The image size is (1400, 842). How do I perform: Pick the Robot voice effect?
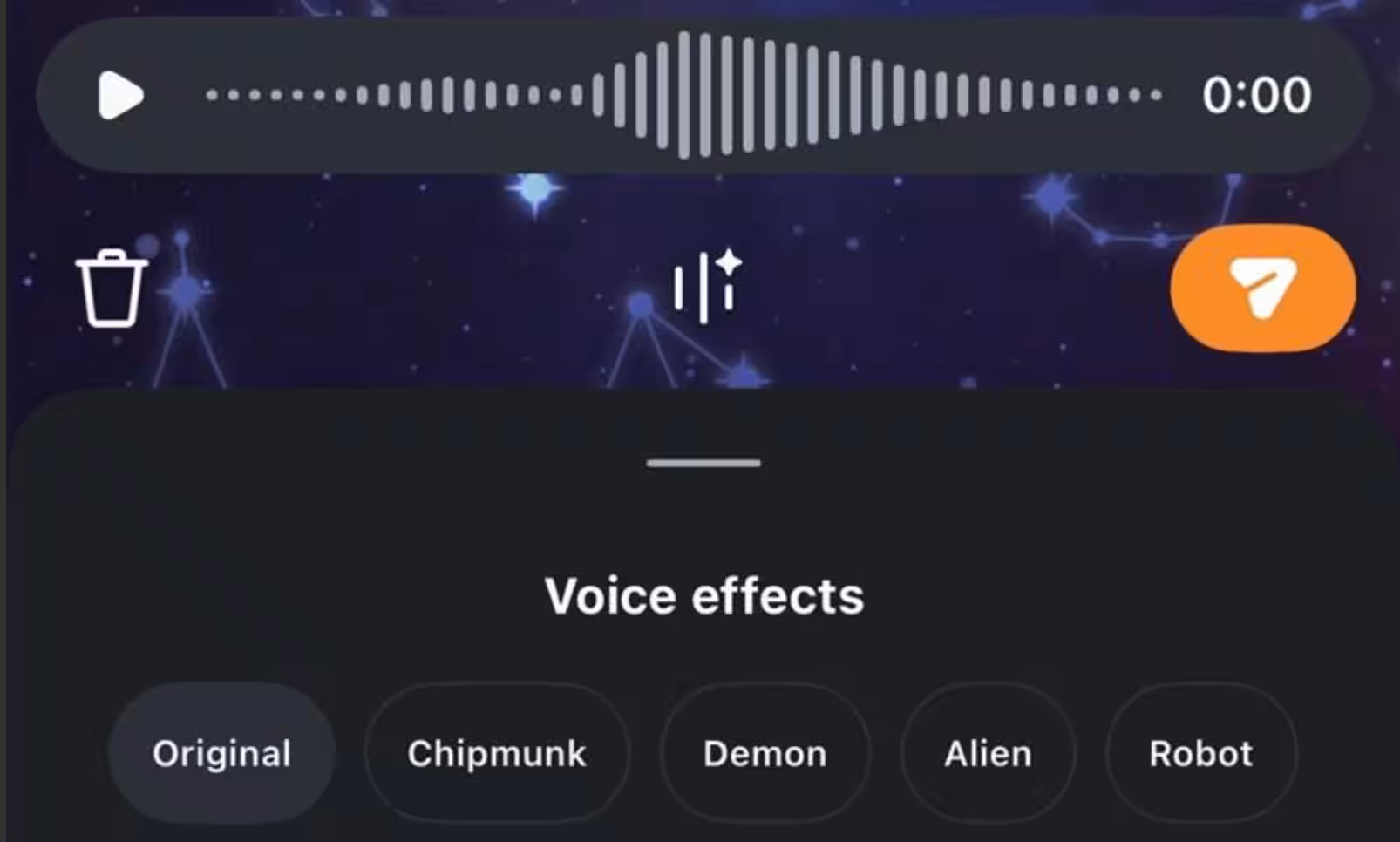coord(1200,754)
